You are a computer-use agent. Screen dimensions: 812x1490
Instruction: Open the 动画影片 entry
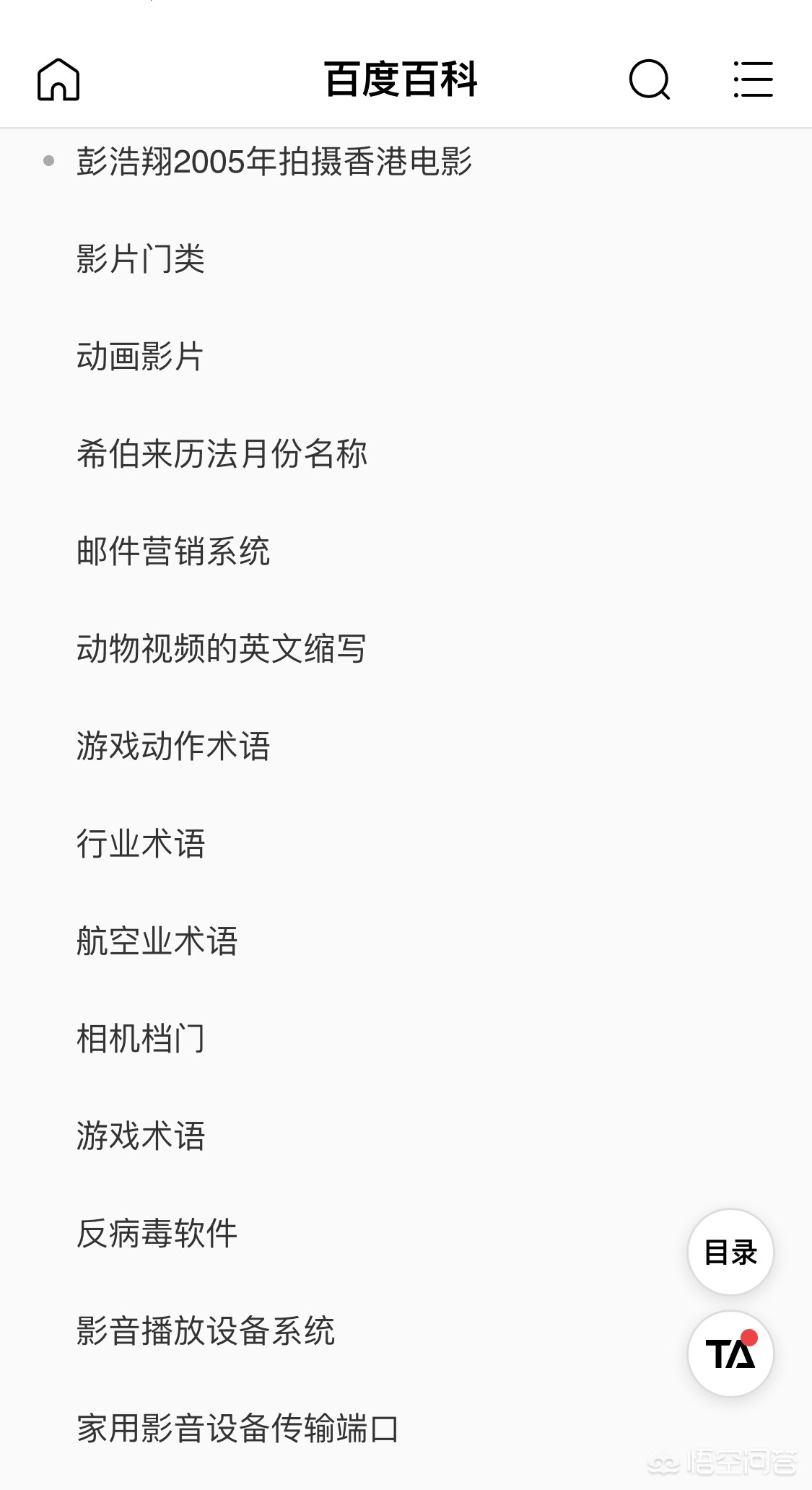click(x=141, y=356)
